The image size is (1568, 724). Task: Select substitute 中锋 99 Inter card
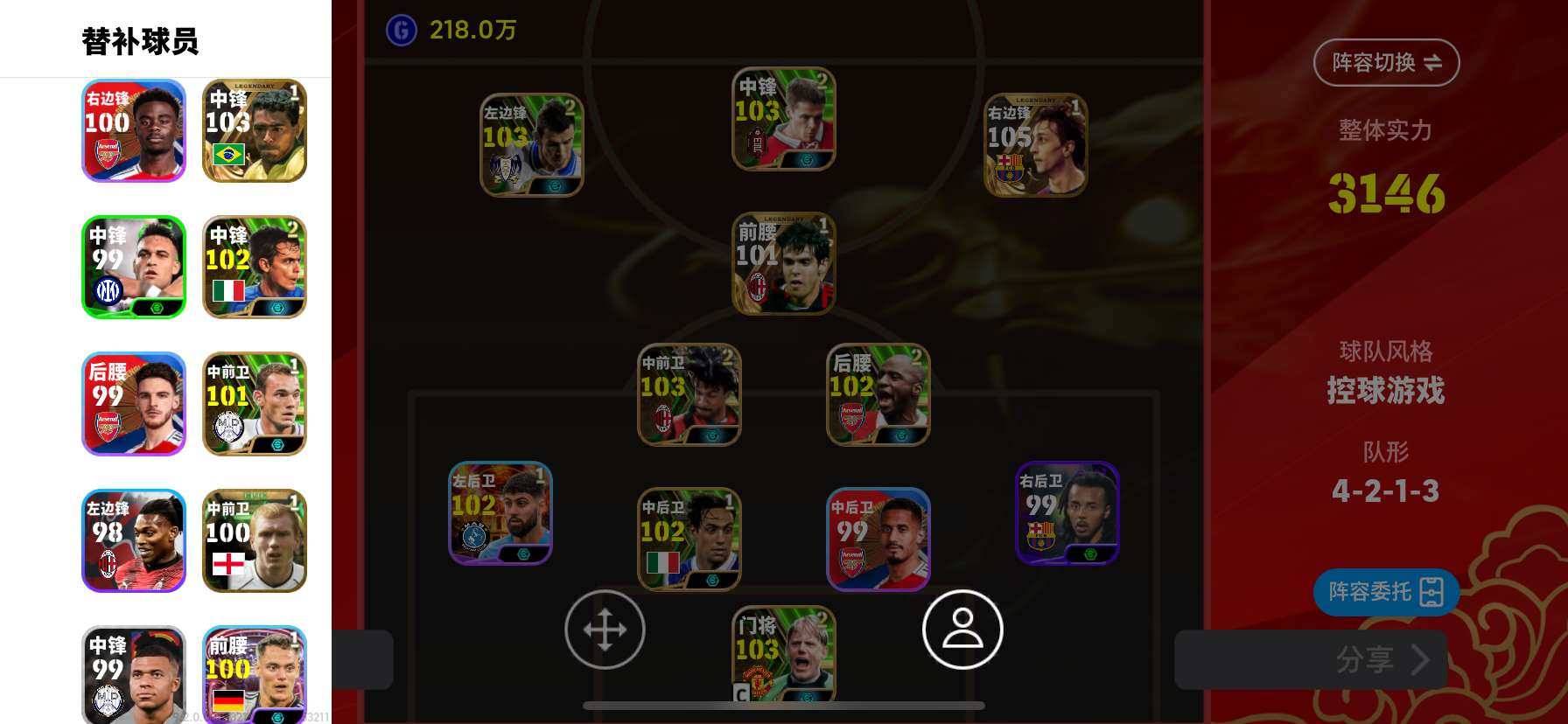(134, 267)
